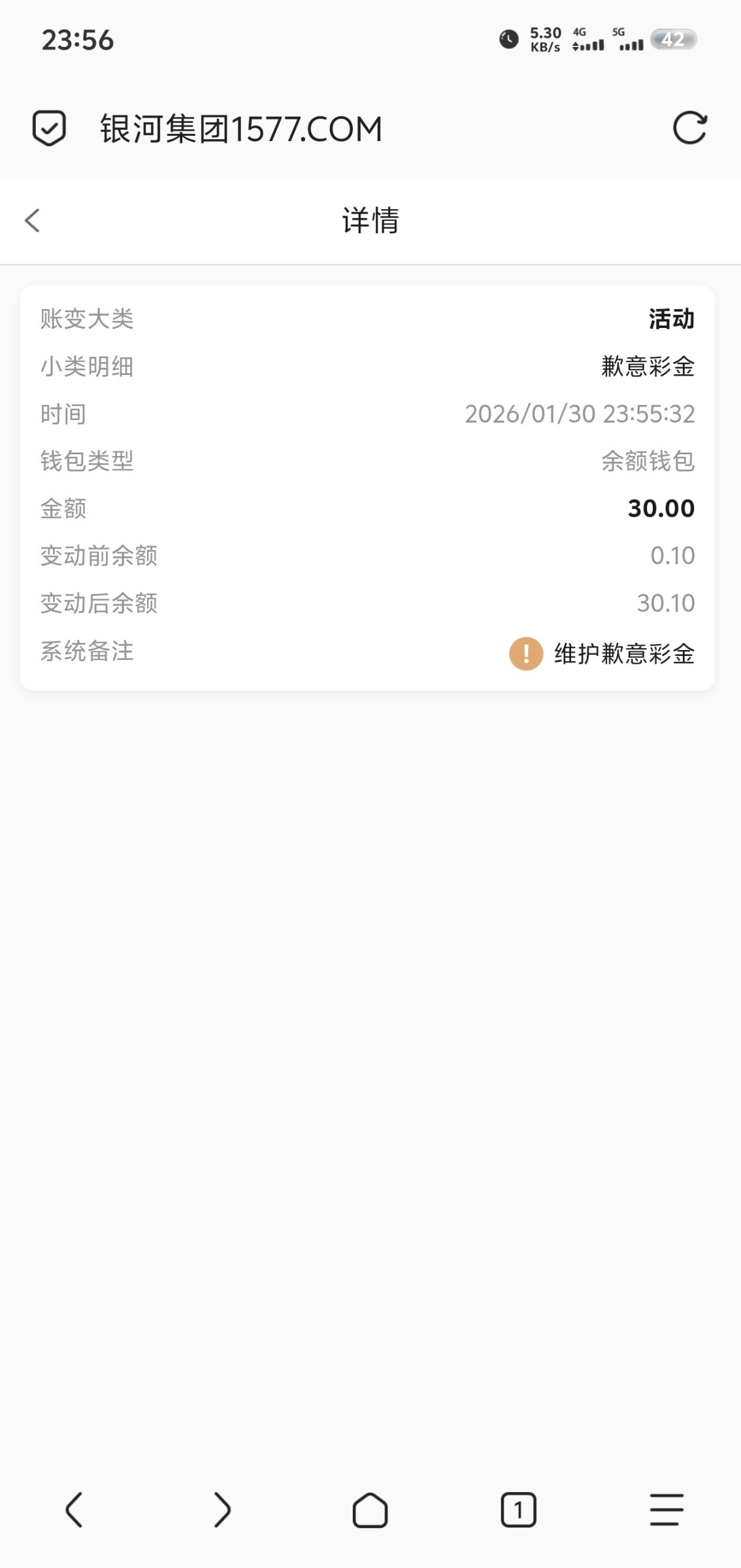Go to the browser home page
Image resolution: width=741 pixels, height=1568 pixels.
370,1510
